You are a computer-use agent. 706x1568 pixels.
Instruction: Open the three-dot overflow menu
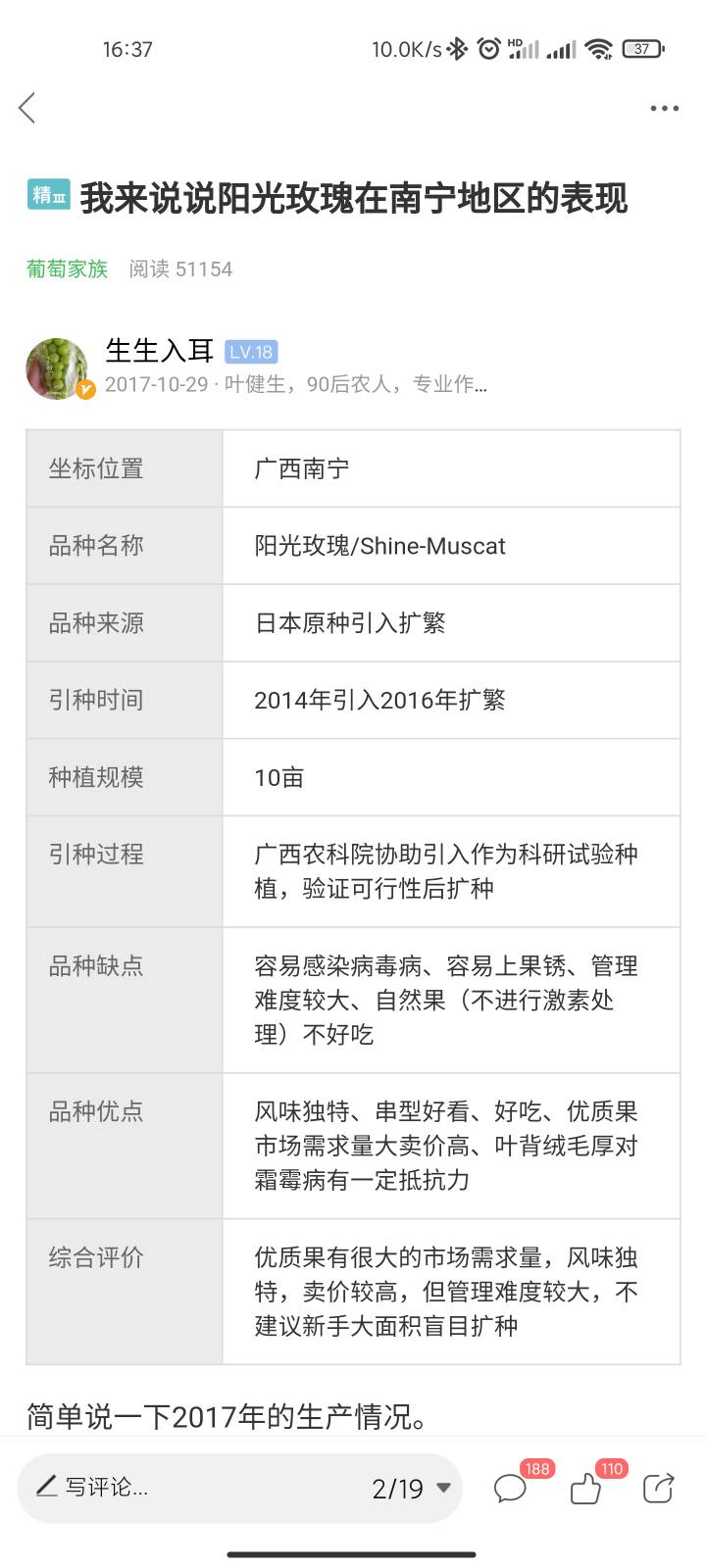pos(664,108)
